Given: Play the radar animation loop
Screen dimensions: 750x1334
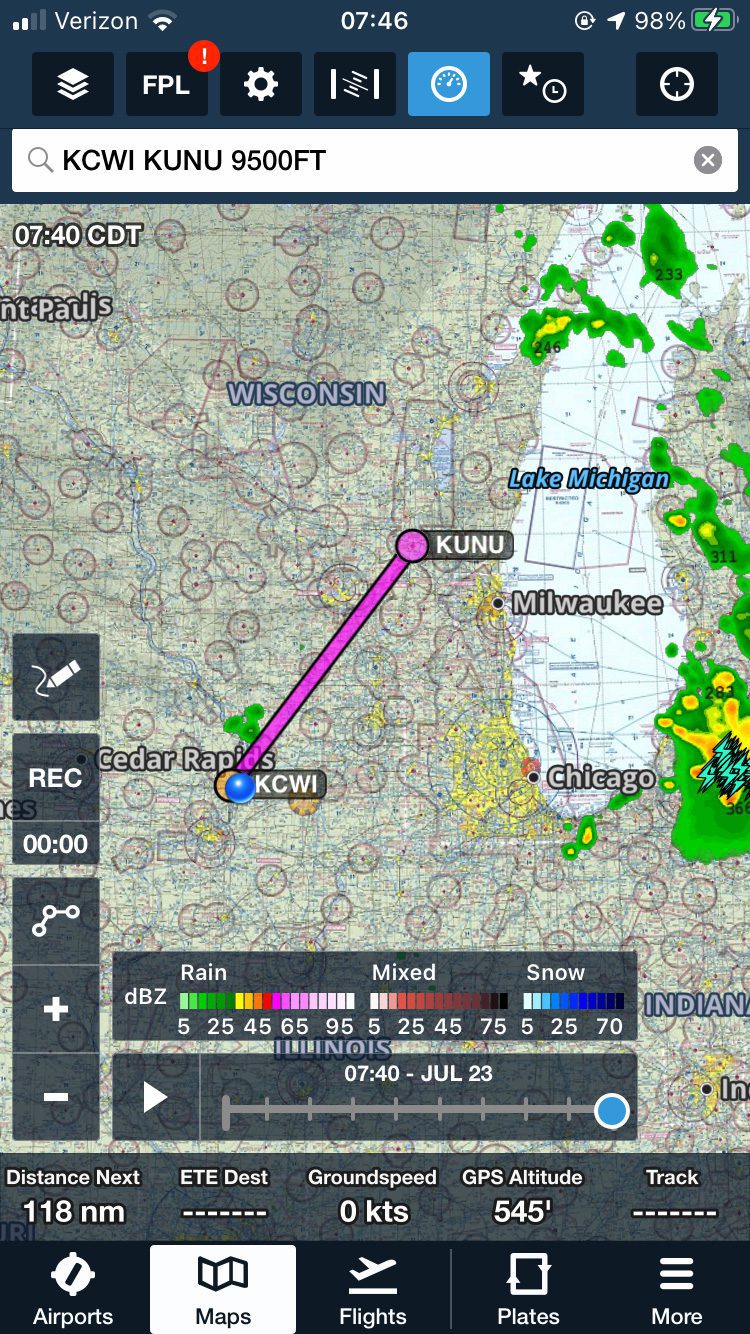Looking at the screenshot, I should [155, 1097].
